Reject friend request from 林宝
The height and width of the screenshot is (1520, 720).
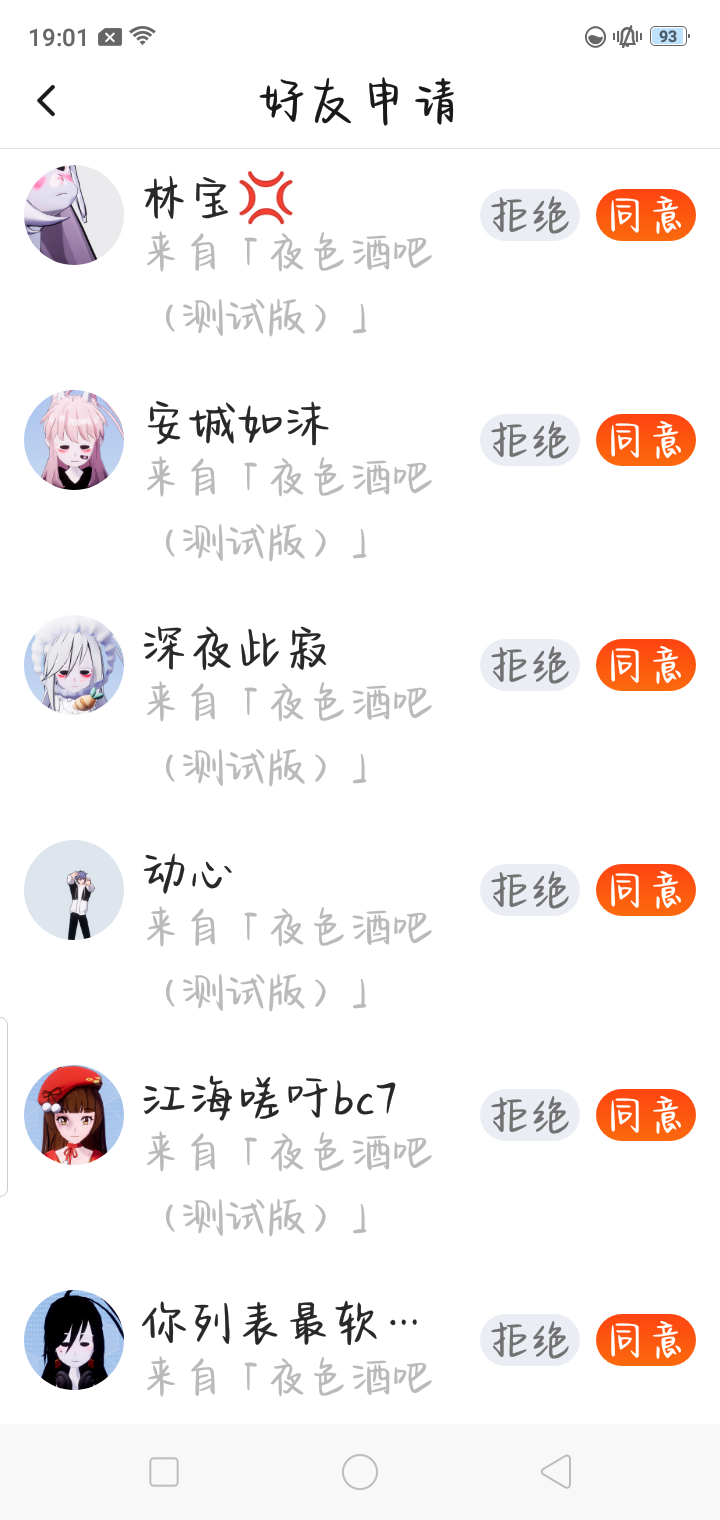[x=530, y=215]
